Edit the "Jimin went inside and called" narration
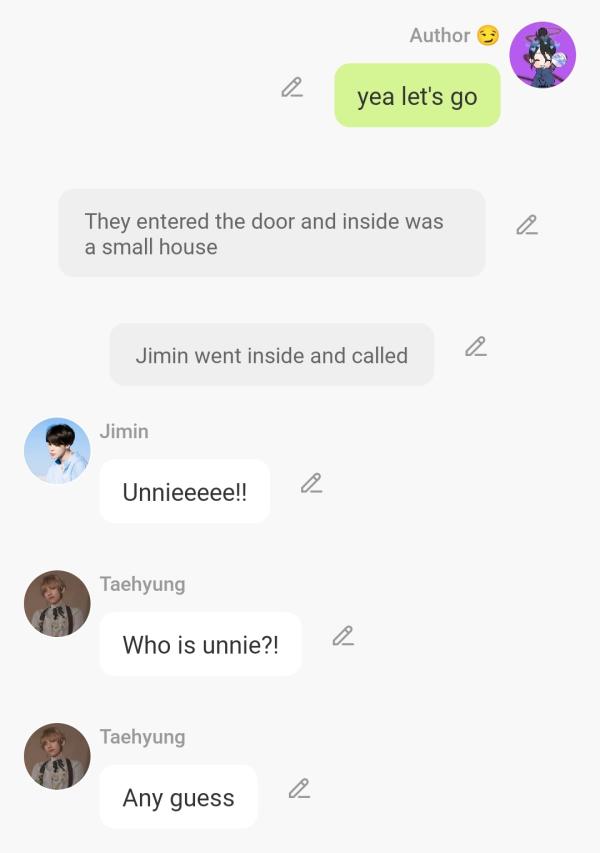 point(476,347)
